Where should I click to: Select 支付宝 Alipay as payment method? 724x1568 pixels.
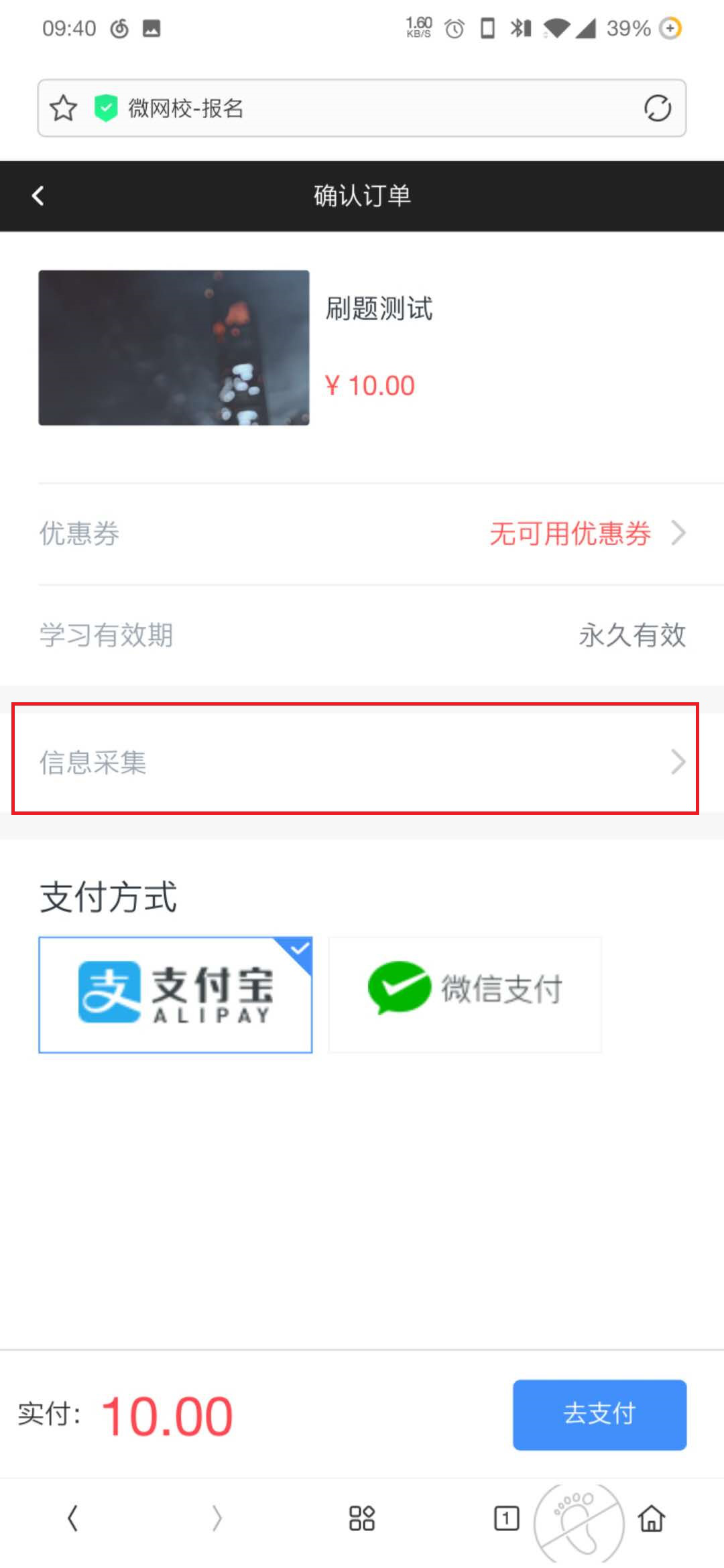tap(176, 994)
